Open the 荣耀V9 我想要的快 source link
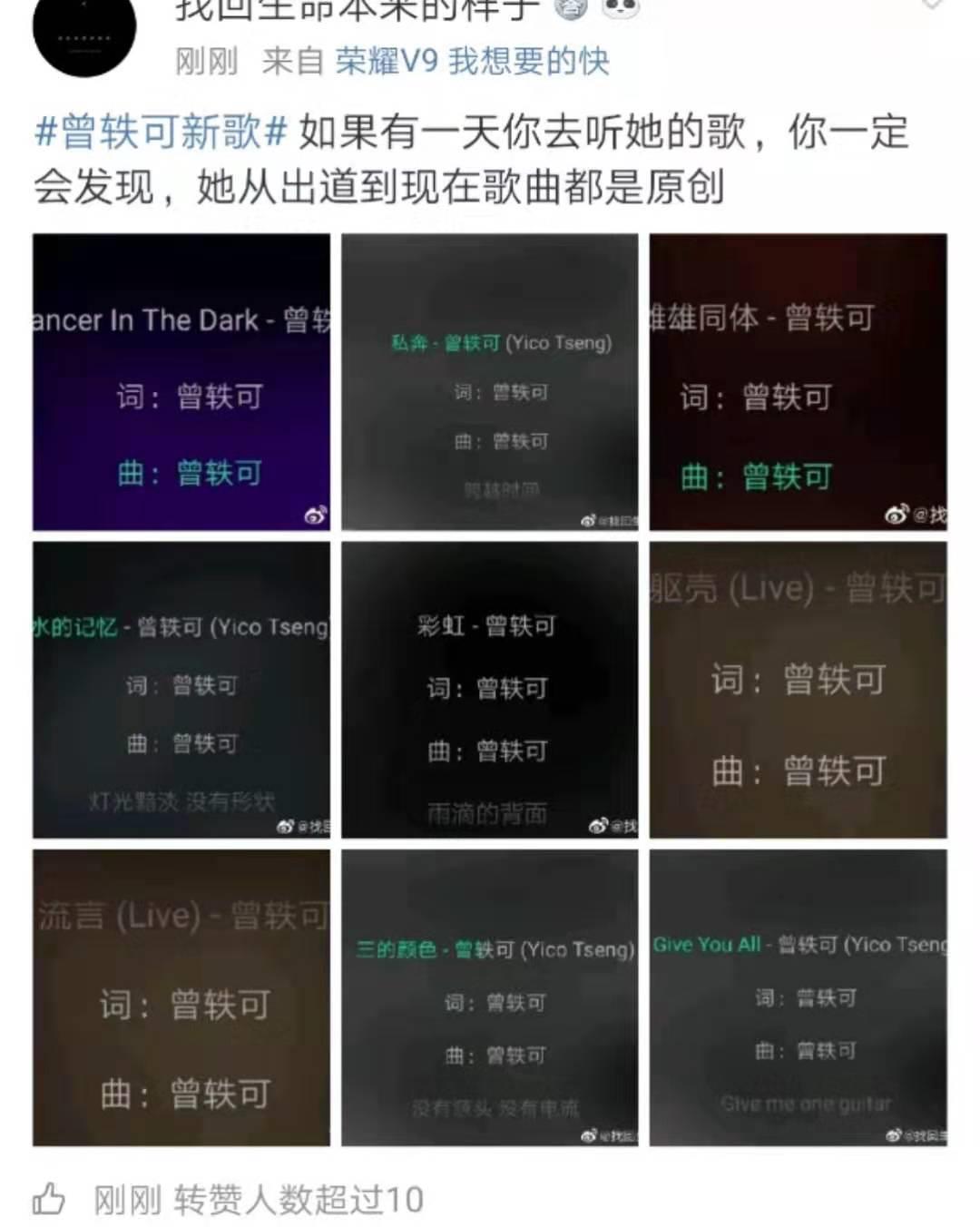Image resolution: width=980 pixels, height=1227 pixels. pos(472,62)
